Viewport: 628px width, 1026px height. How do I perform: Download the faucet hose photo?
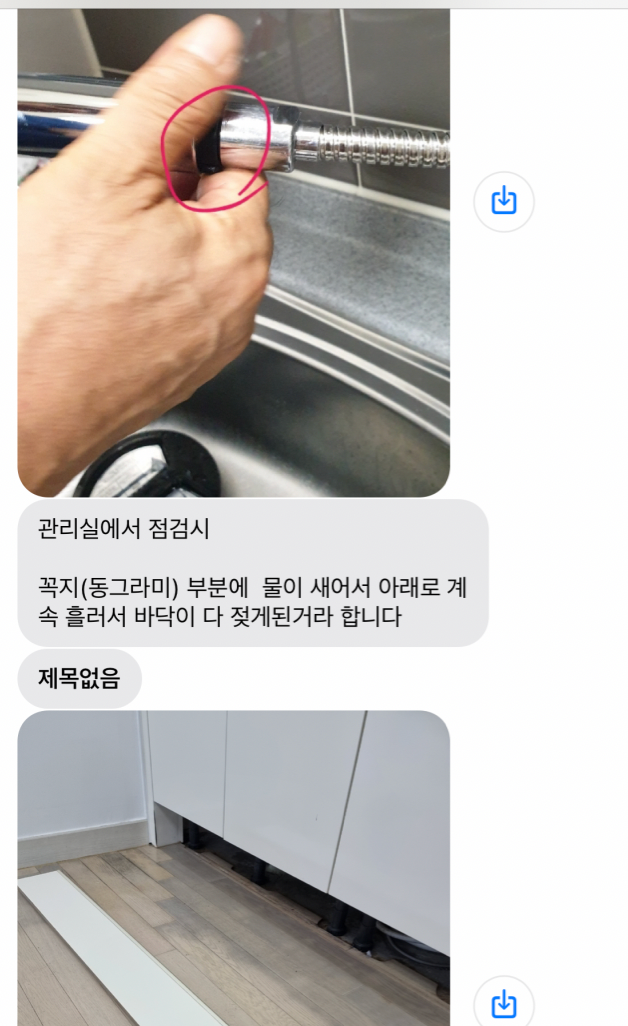[x=503, y=202]
